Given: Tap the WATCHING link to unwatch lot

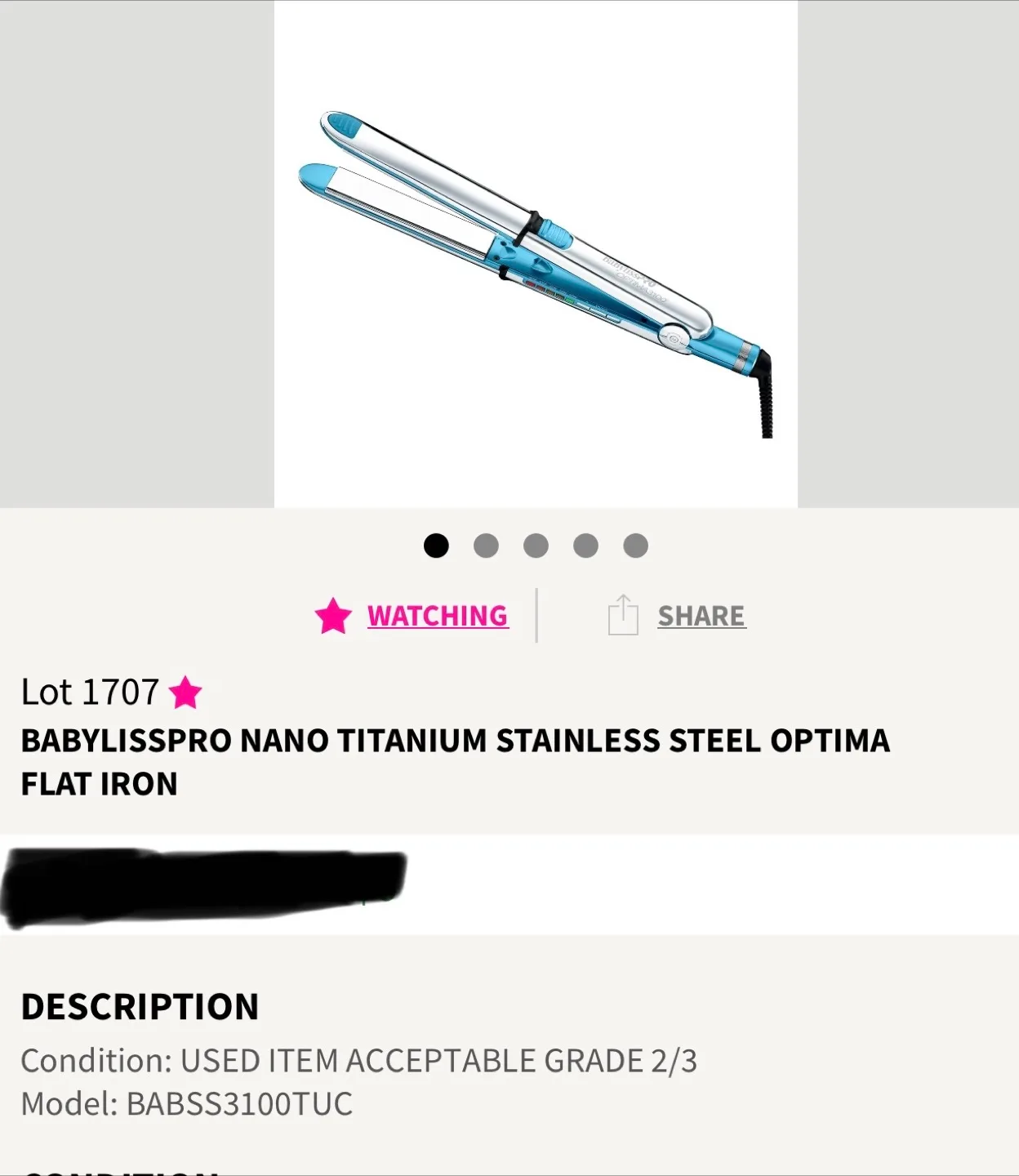Looking at the screenshot, I should click(x=438, y=616).
